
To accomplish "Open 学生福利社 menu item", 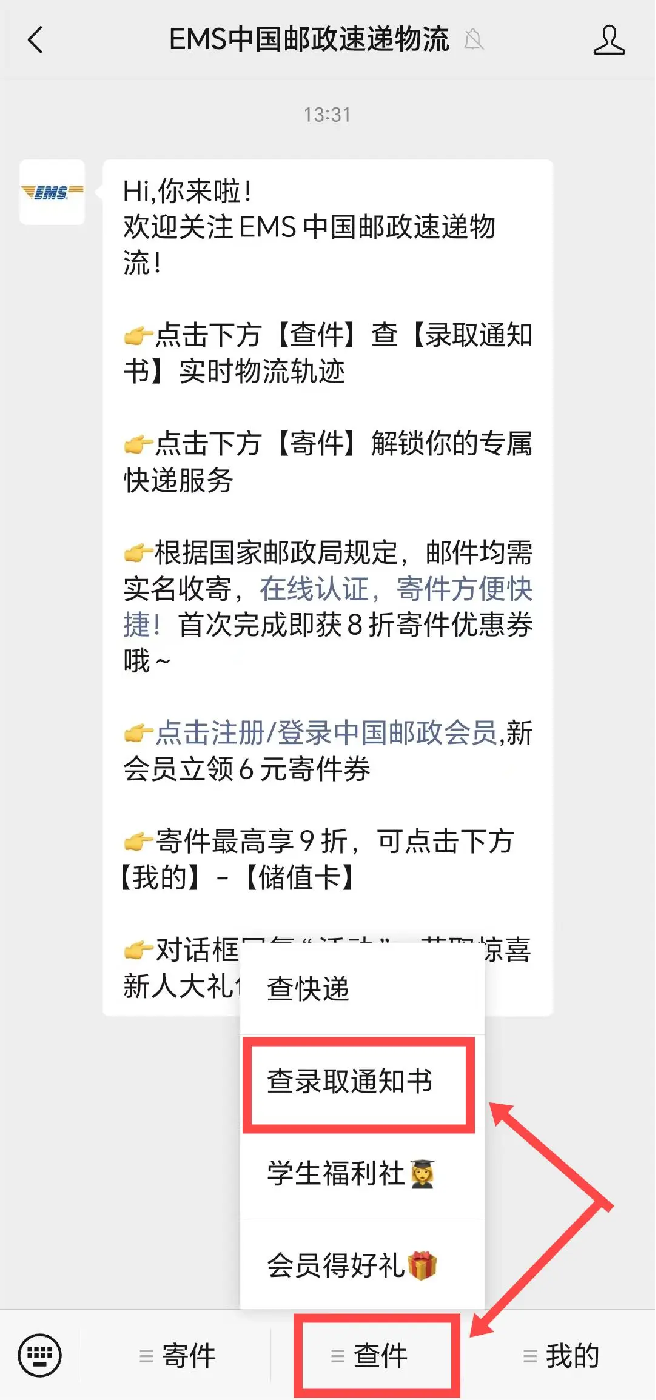I will [350, 1173].
